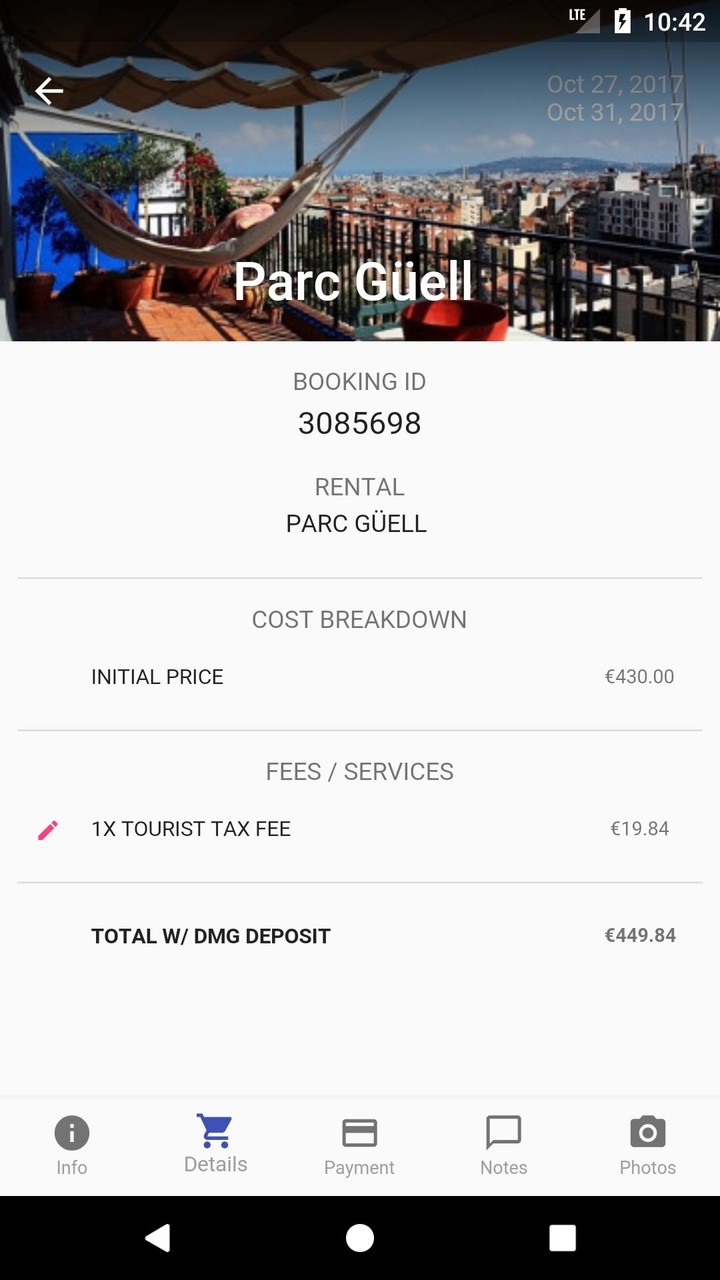Edit the Tourist Tax Fee entry
Viewport: 720px width, 1280px height.
(48, 829)
